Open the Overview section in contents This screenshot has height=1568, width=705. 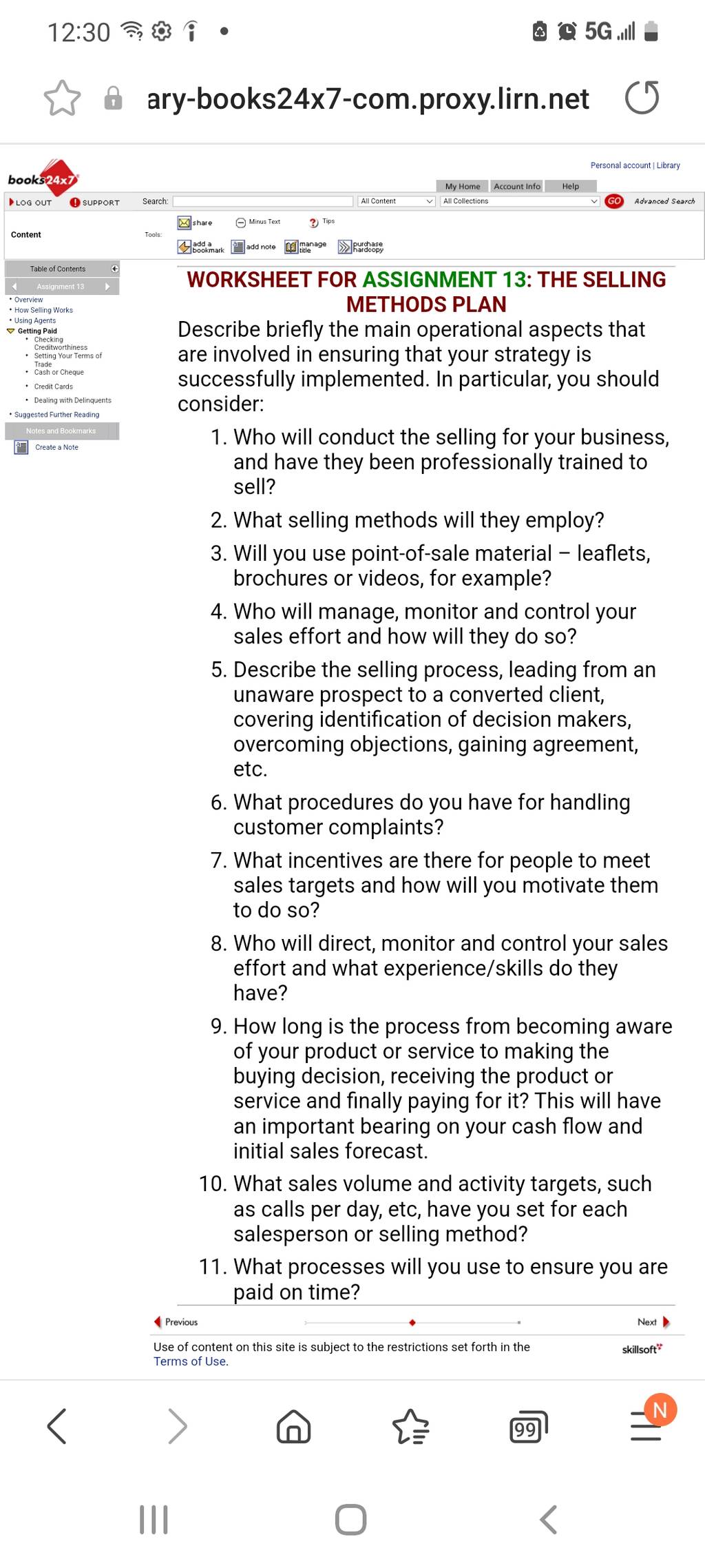coord(28,300)
